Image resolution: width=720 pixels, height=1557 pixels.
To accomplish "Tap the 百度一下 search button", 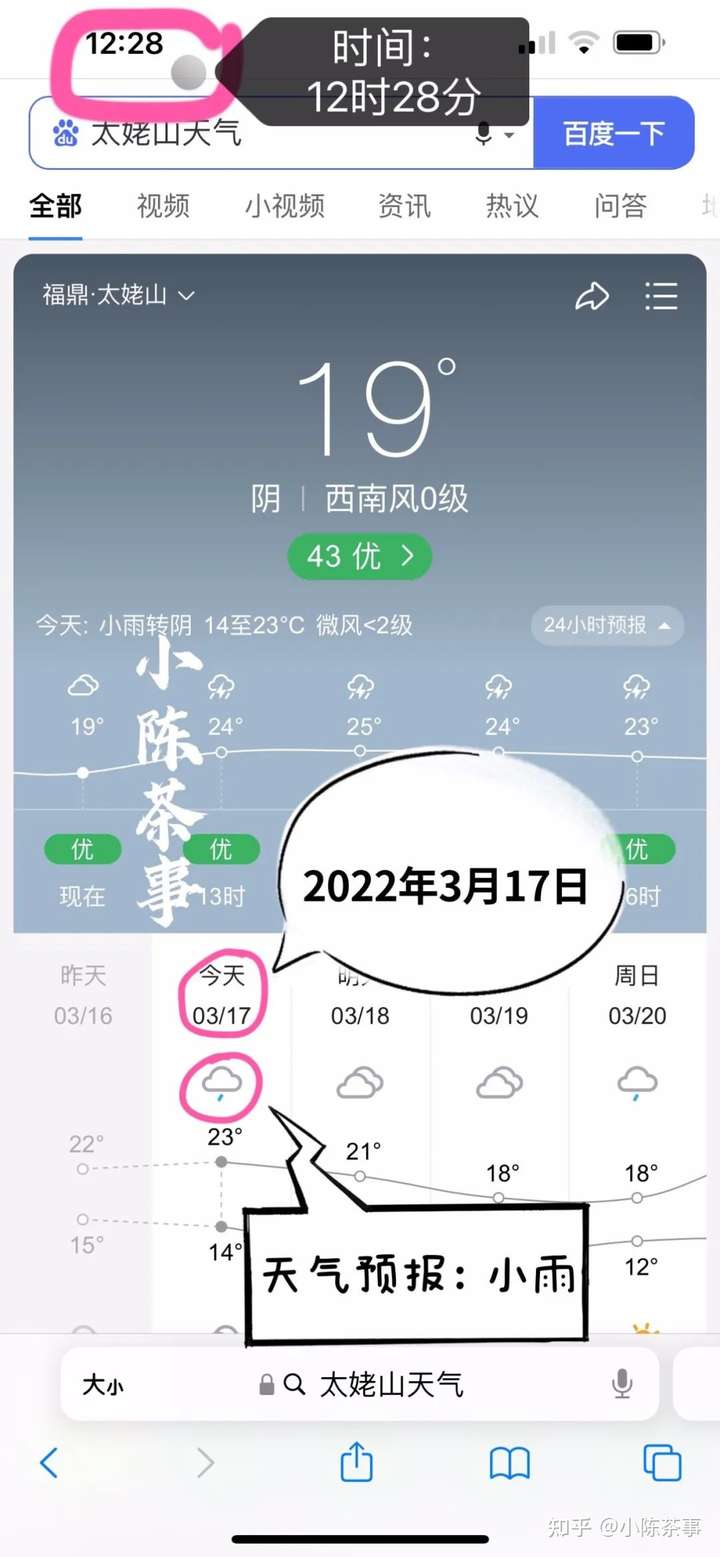I will pyautogui.click(x=613, y=134).
